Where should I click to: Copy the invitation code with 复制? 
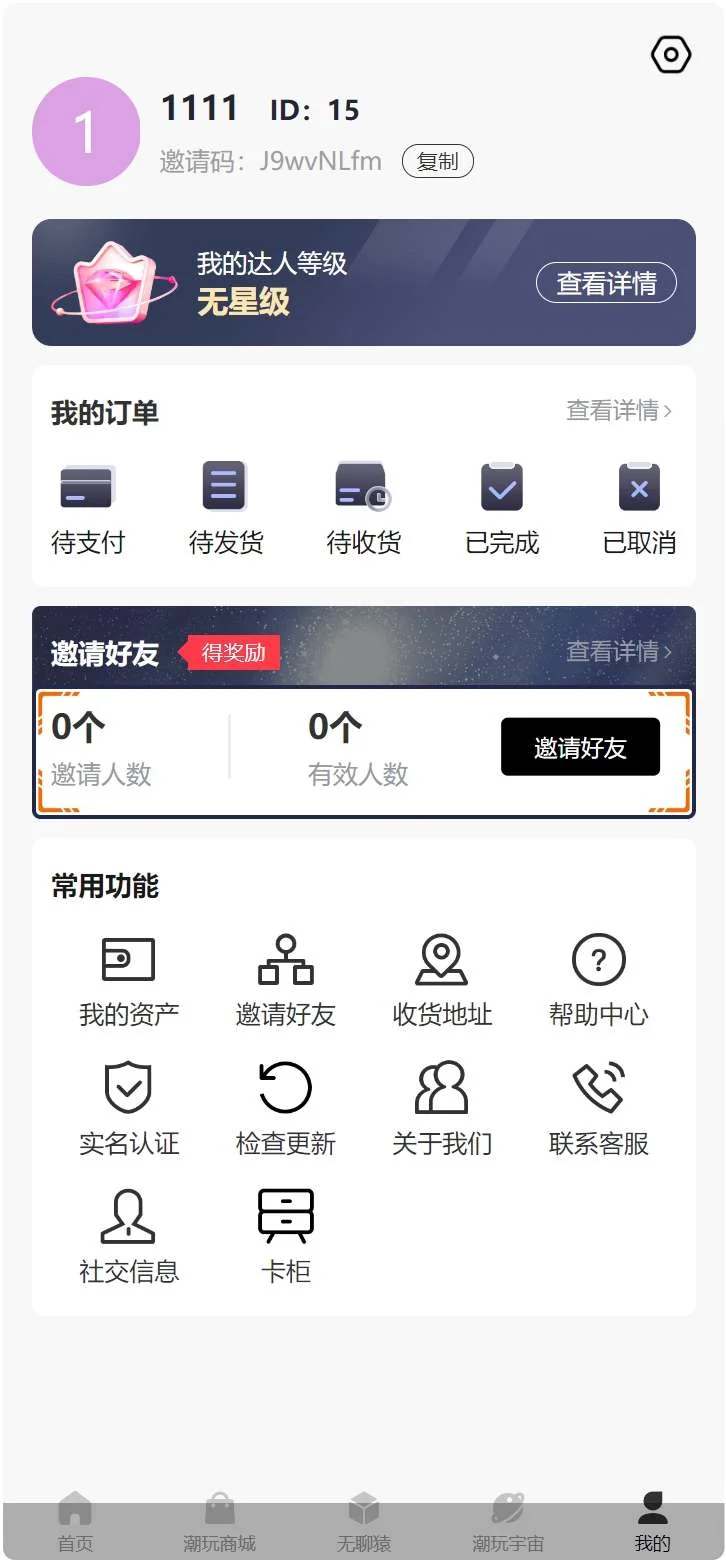tap(437, 161)
